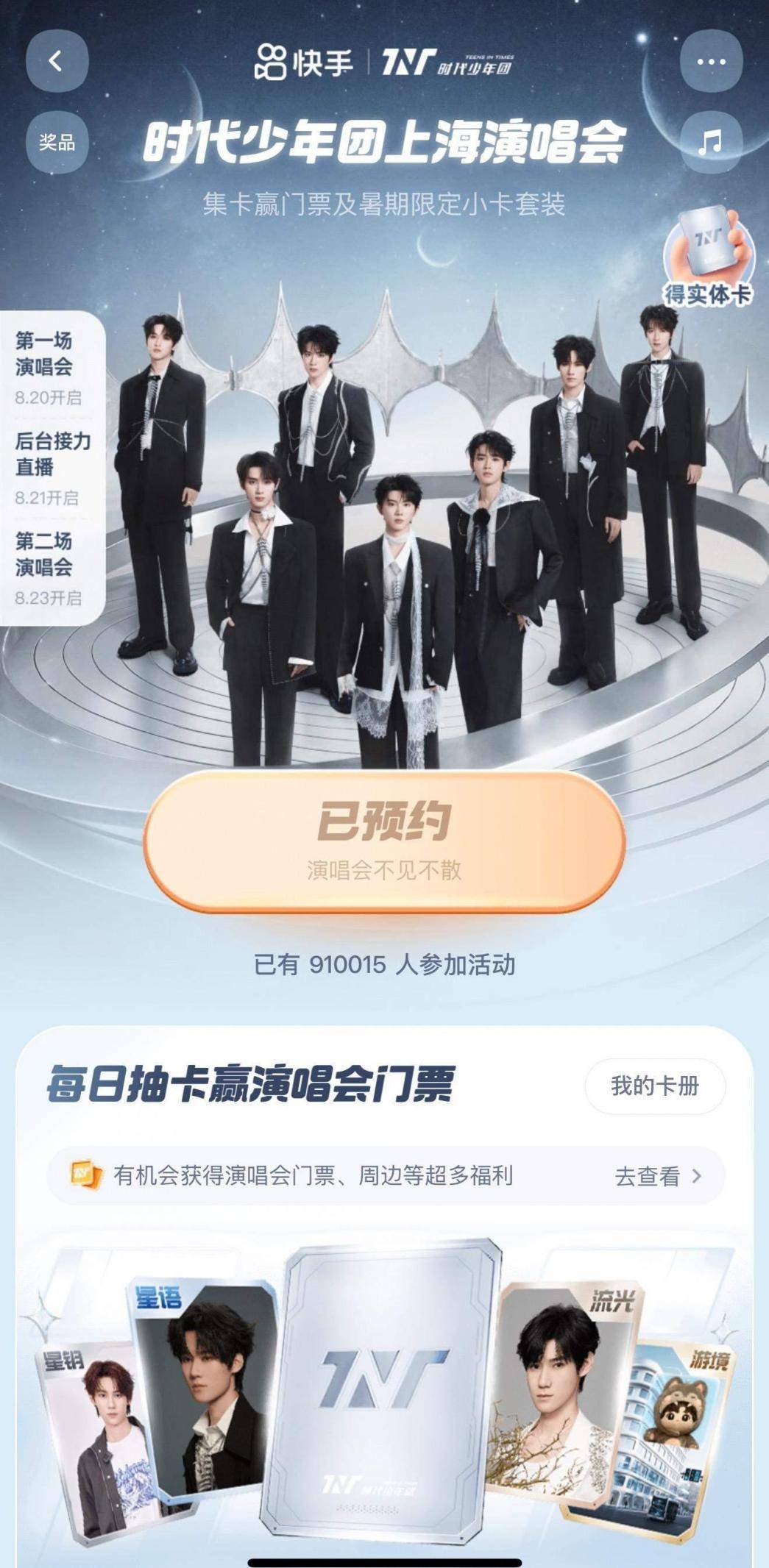Tap 去查看 to view ticket benefits
This screenshot has height=1568, width=769.
tap(657, 1176)
